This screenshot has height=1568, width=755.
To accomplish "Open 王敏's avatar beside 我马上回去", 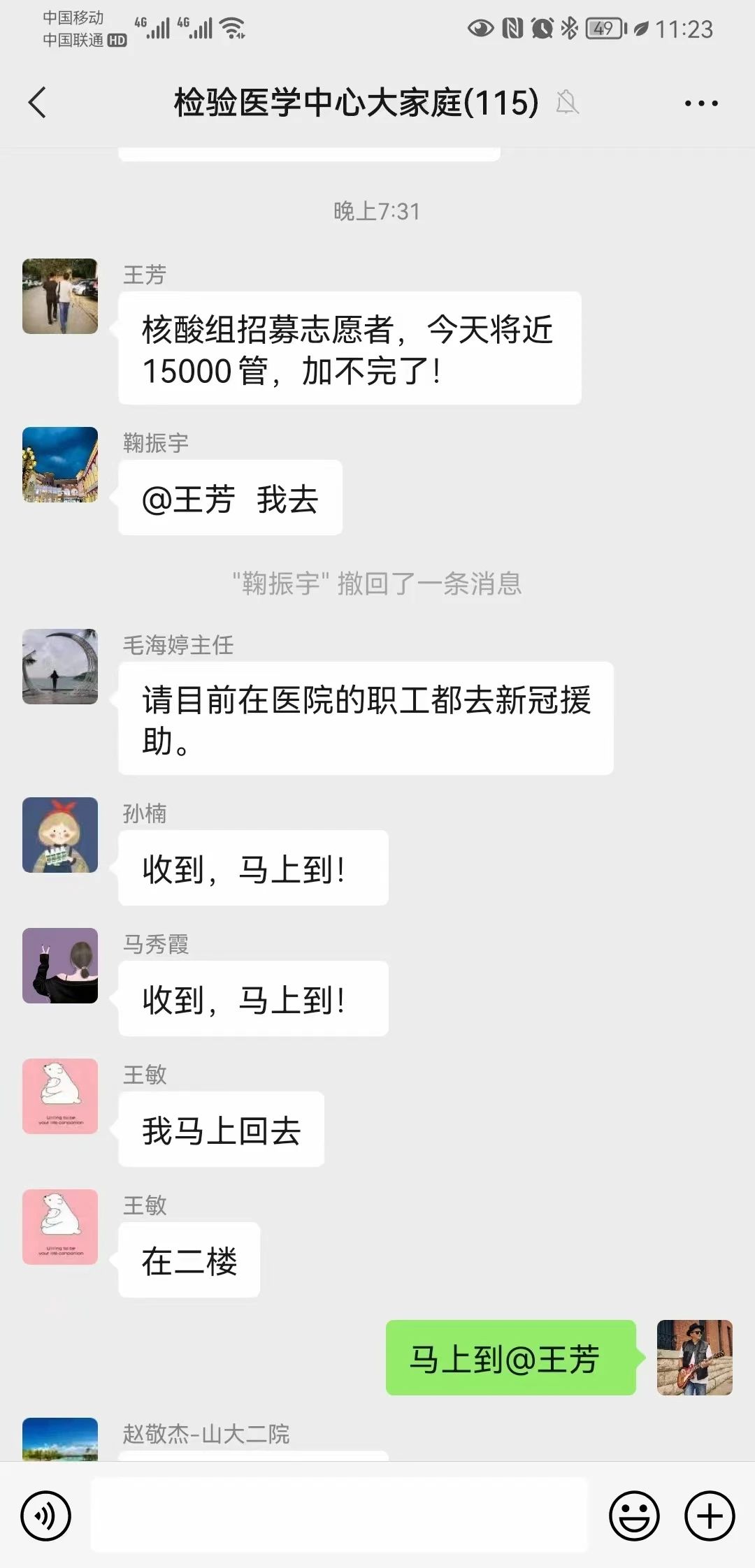I will pyautogui.click(x=60, y=1096).
